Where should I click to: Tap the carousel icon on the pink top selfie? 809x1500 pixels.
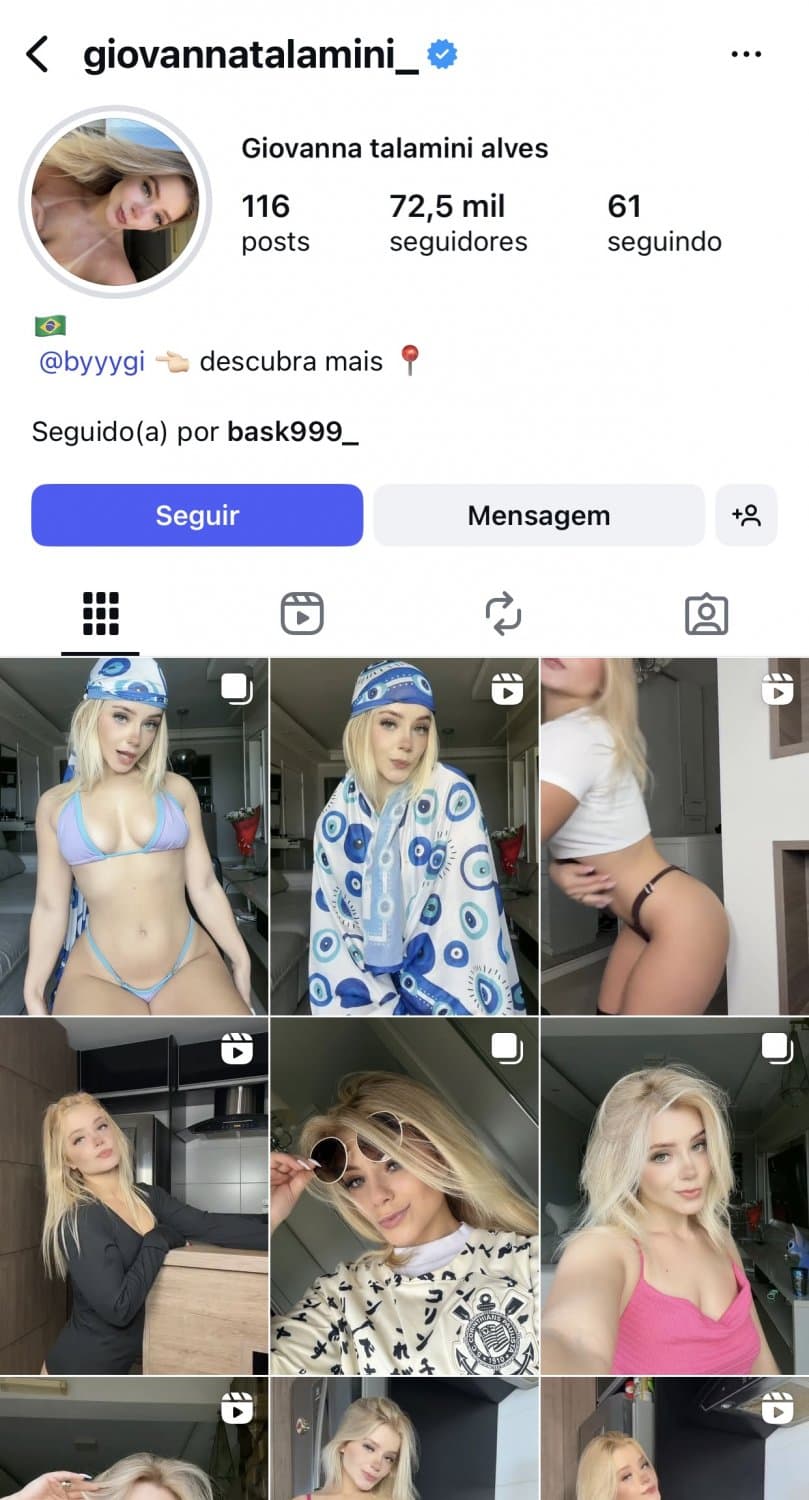point(777,1048)
